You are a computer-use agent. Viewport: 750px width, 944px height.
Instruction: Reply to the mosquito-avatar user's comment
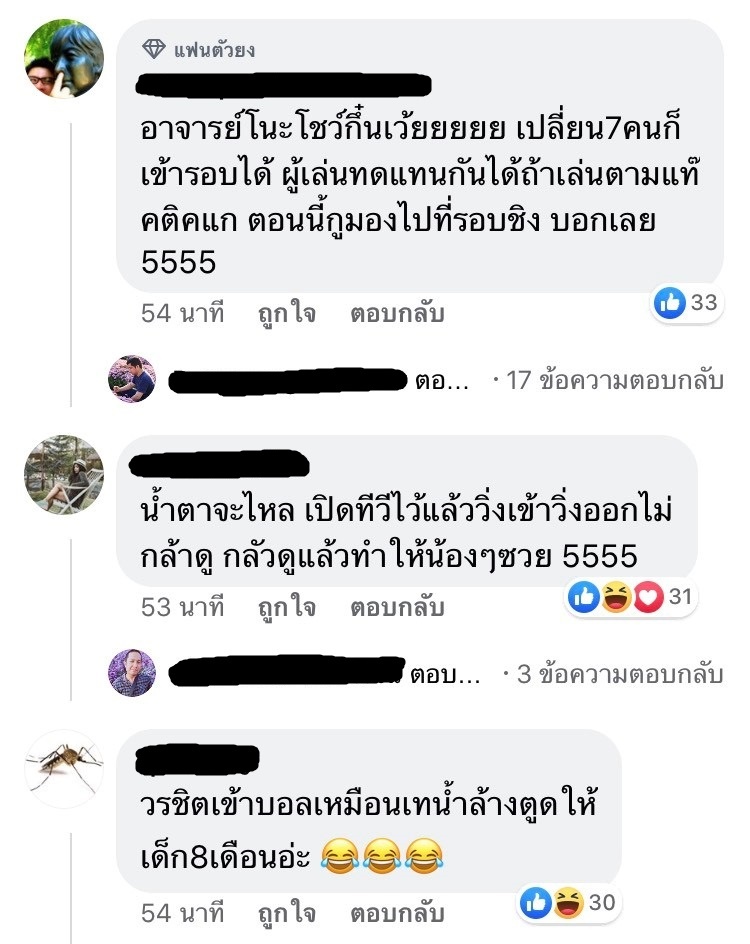pos(396,913)
